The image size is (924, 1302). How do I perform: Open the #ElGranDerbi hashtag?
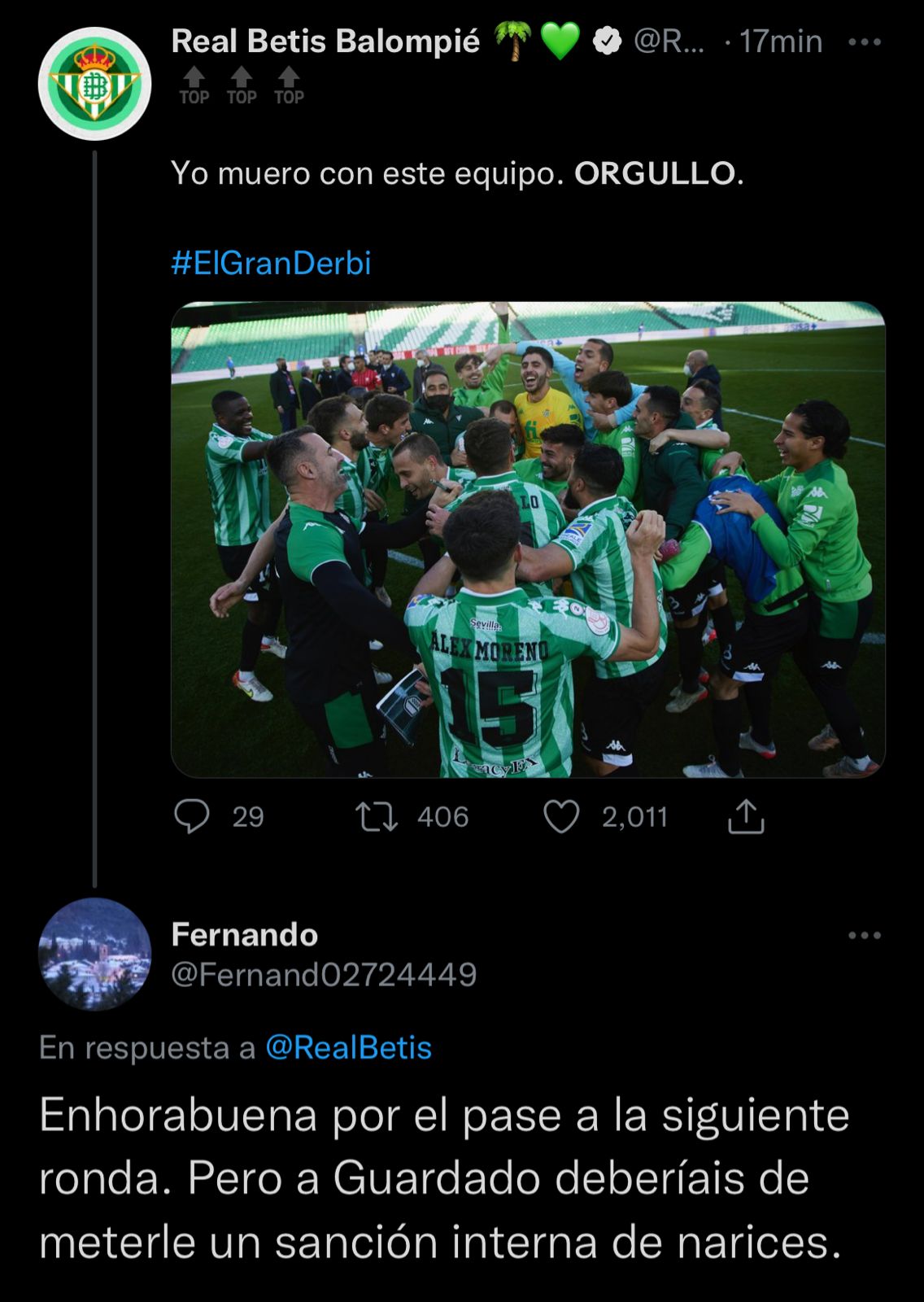point(271,261)
